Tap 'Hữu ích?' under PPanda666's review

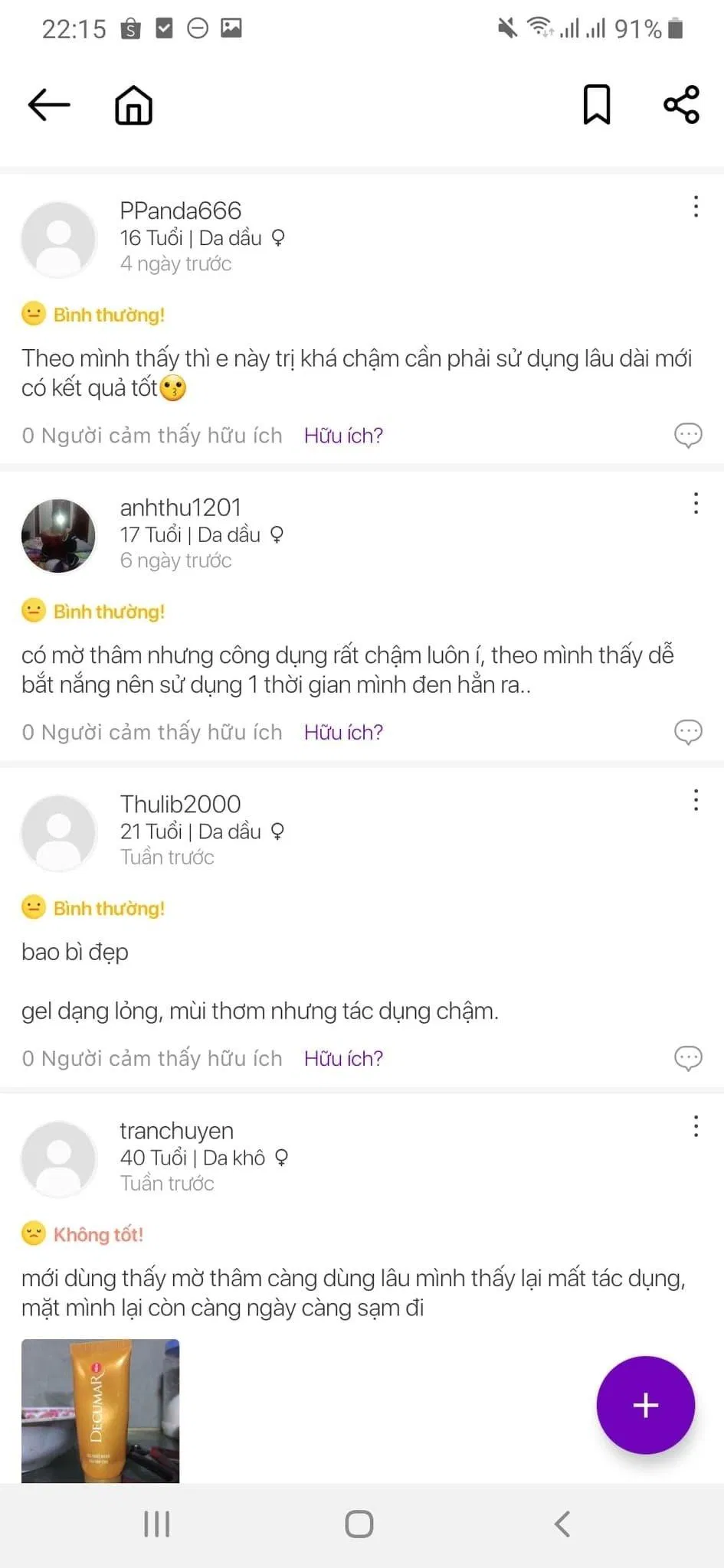343,435
